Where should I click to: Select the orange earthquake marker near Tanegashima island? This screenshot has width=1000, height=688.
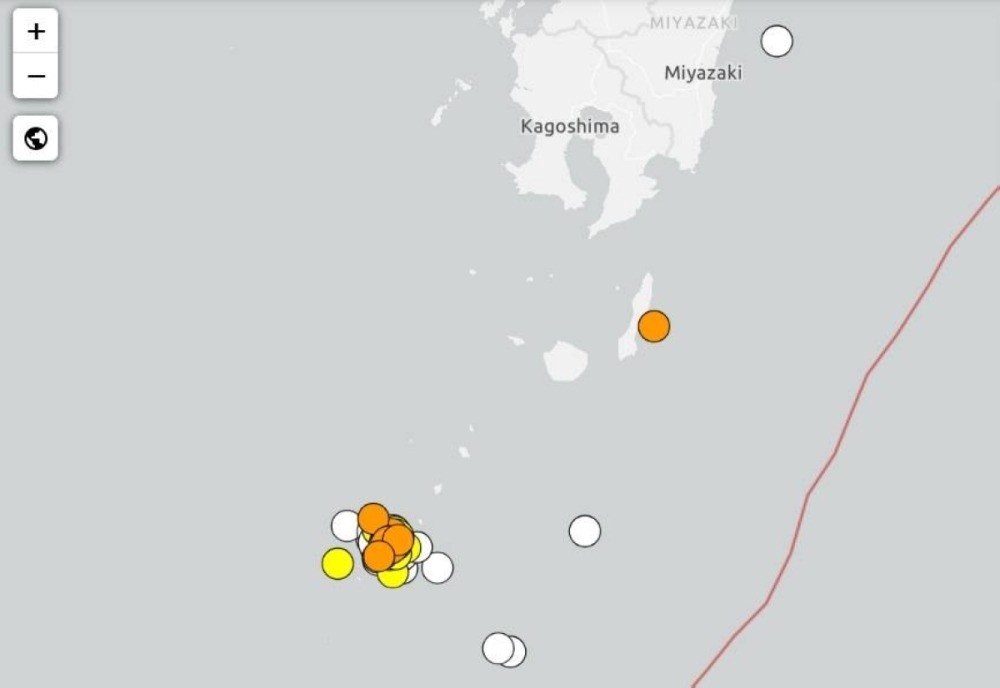click(653, 326)
